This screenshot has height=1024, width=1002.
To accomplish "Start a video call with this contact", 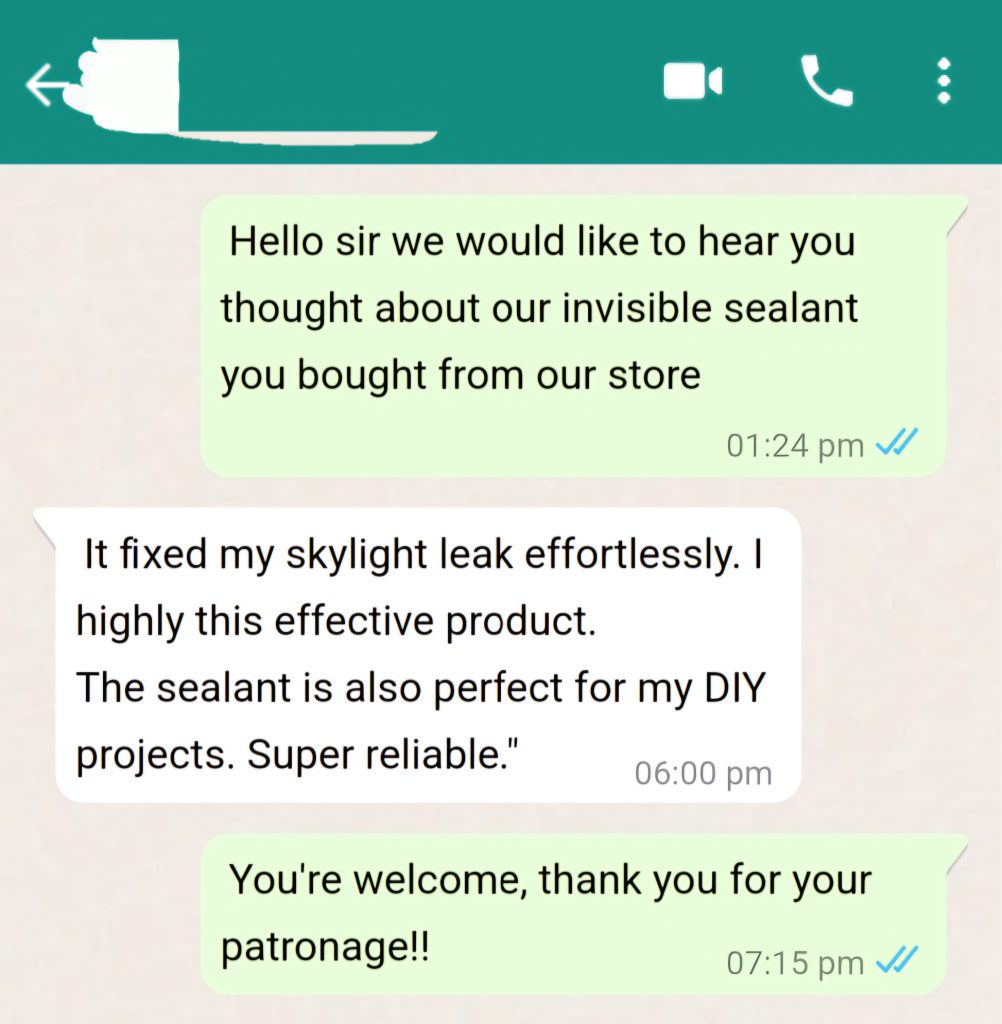I will click(x=692, y=82).
